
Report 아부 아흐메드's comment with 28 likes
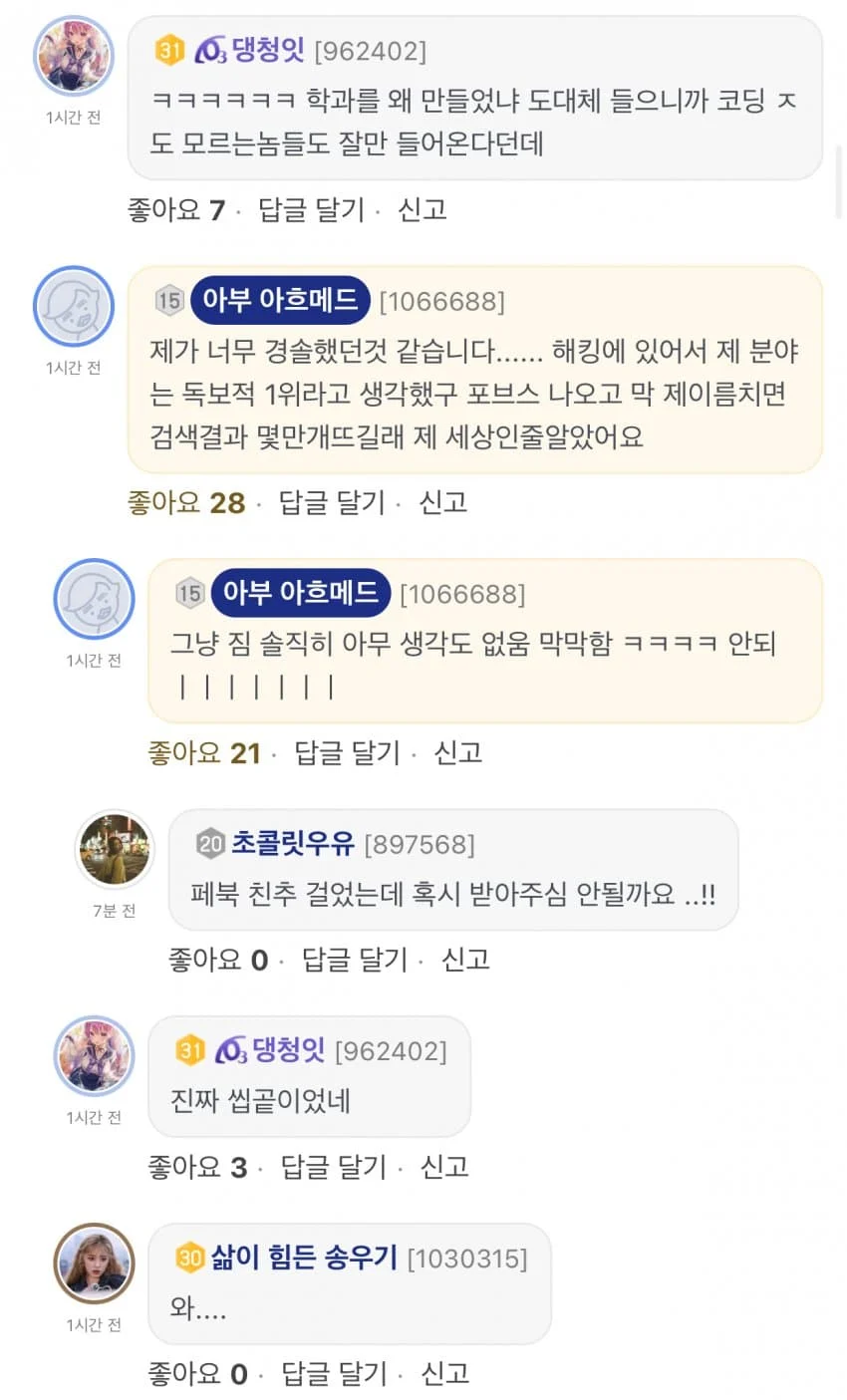point(442,502)
